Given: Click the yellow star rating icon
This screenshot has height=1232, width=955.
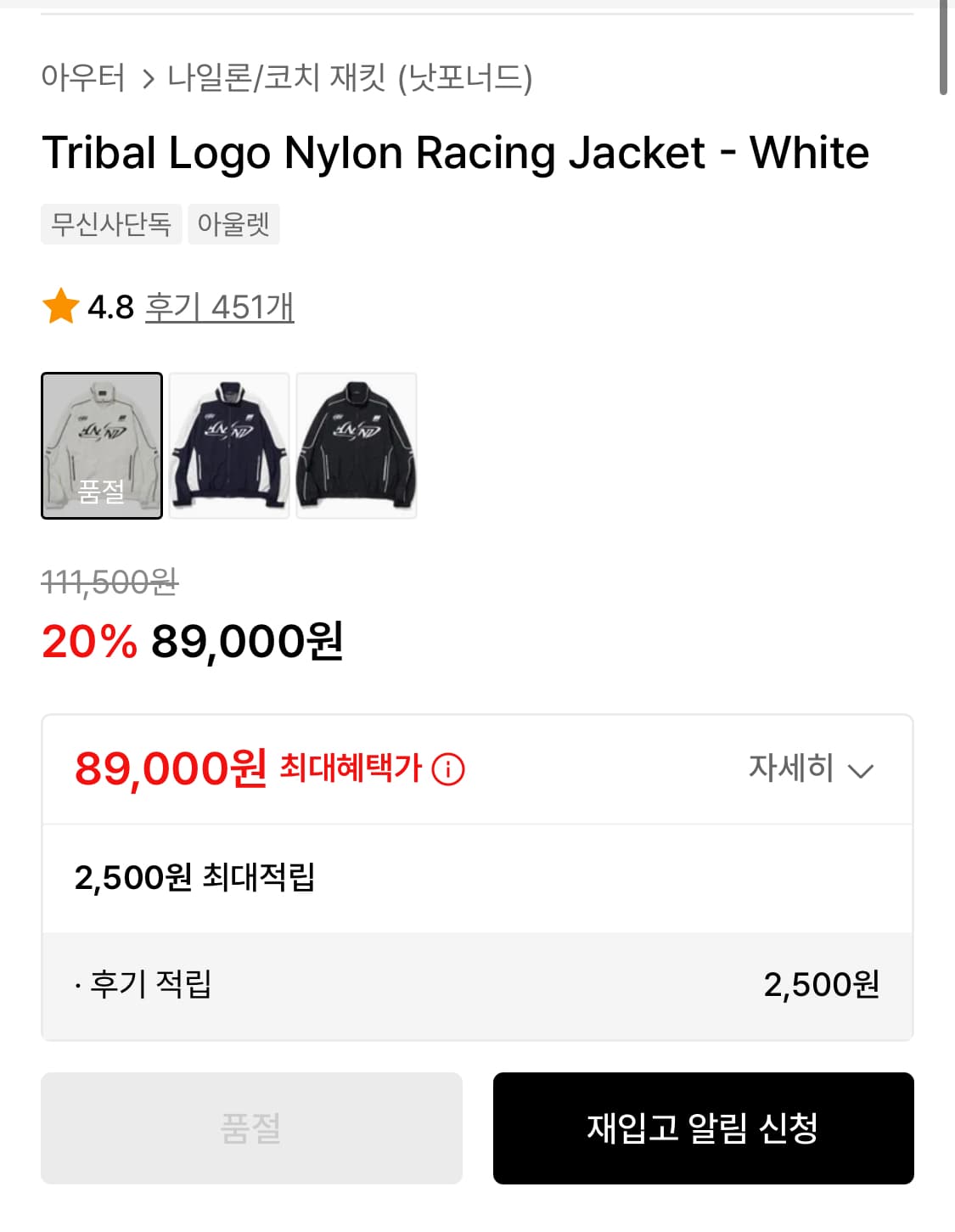Looking at the screenshot, I should click(x=59, y=308).
